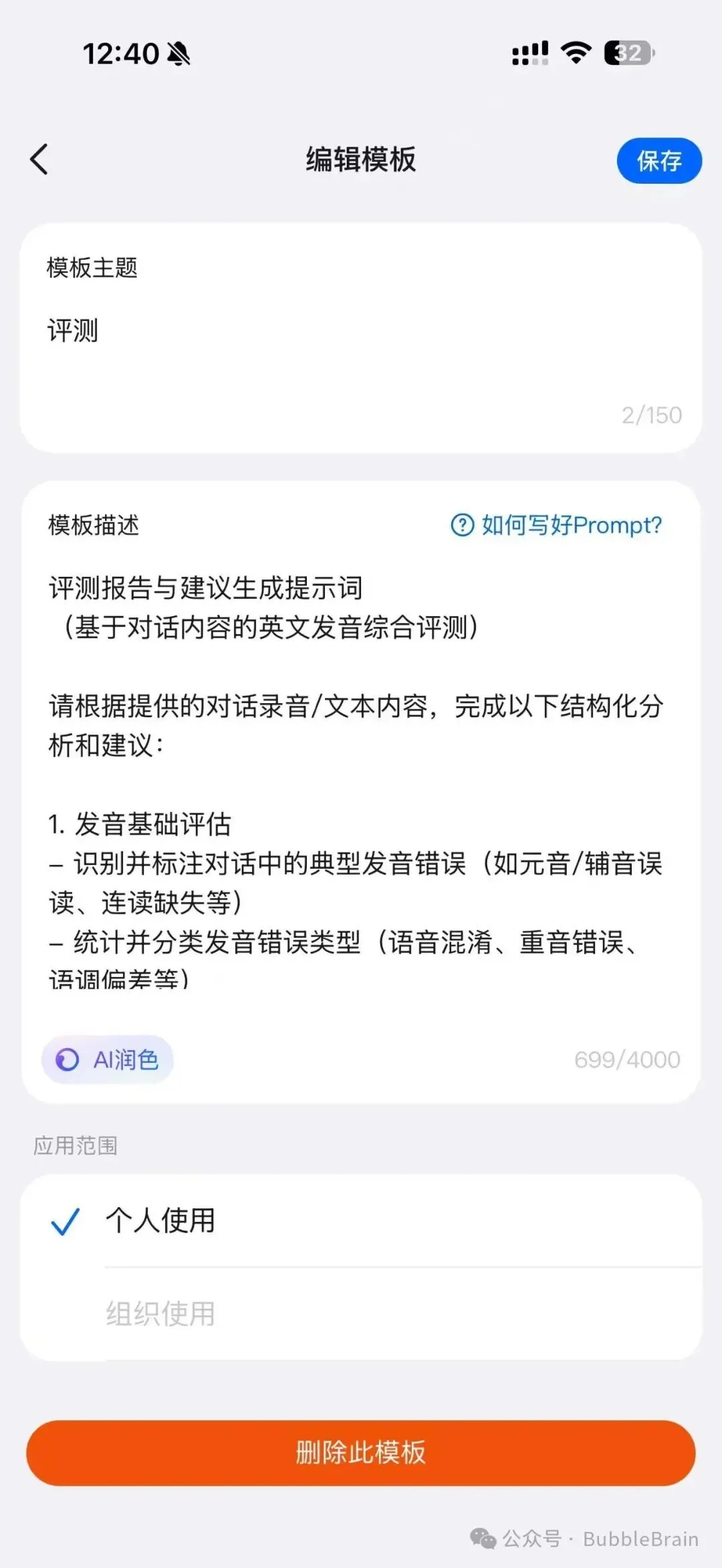Toggle the personal use checkmark off
This screenshot has width=722, height=1568.
point(64,1221)
